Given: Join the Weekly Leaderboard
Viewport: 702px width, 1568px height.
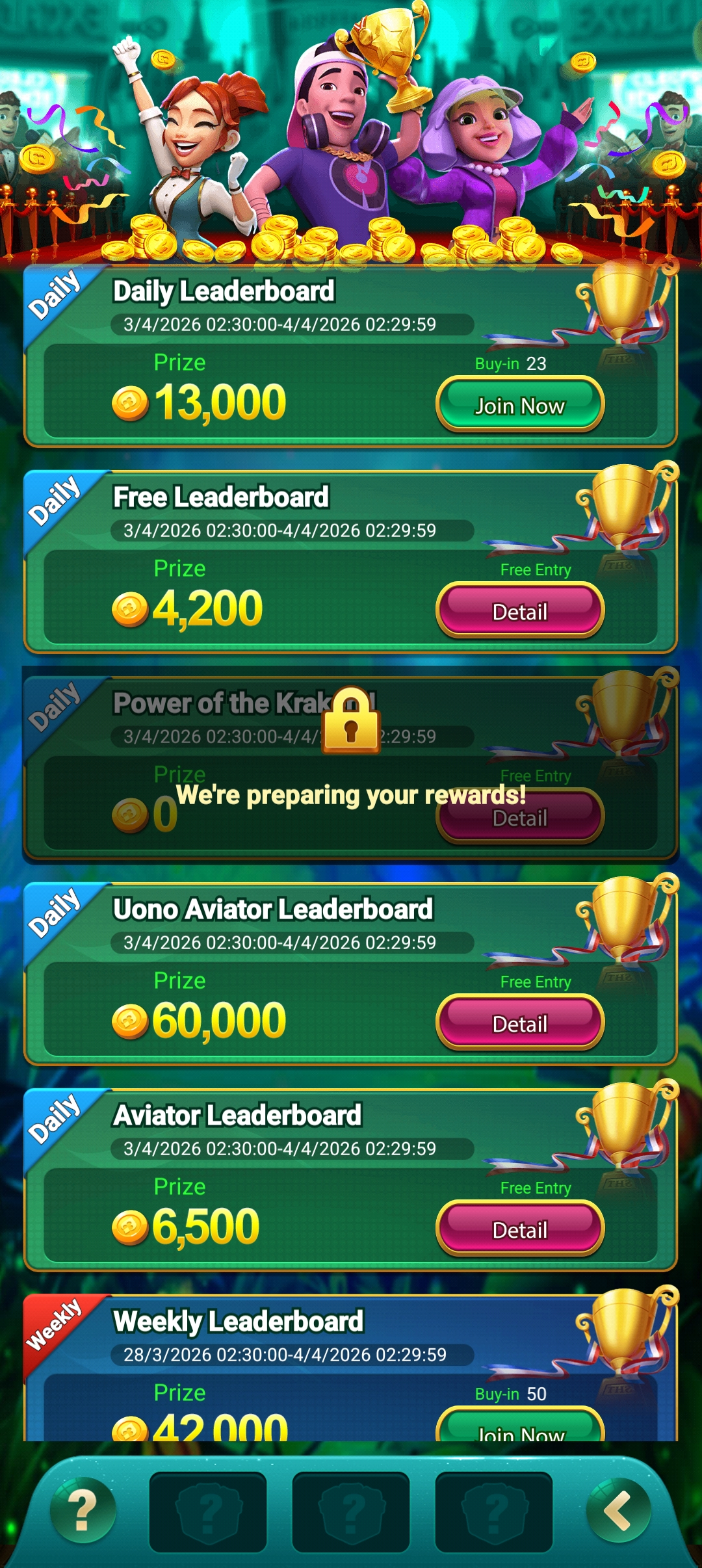Looking at the screenshot, I should tap(520, 1428).
